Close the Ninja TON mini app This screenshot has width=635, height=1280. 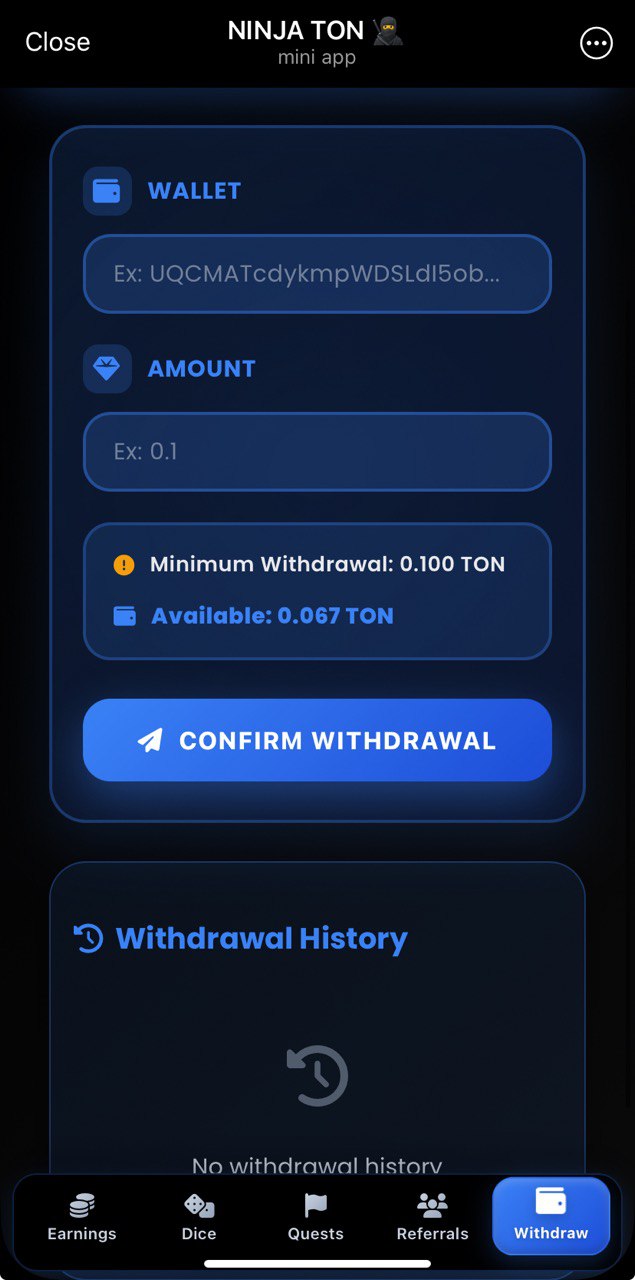[57, 42]
